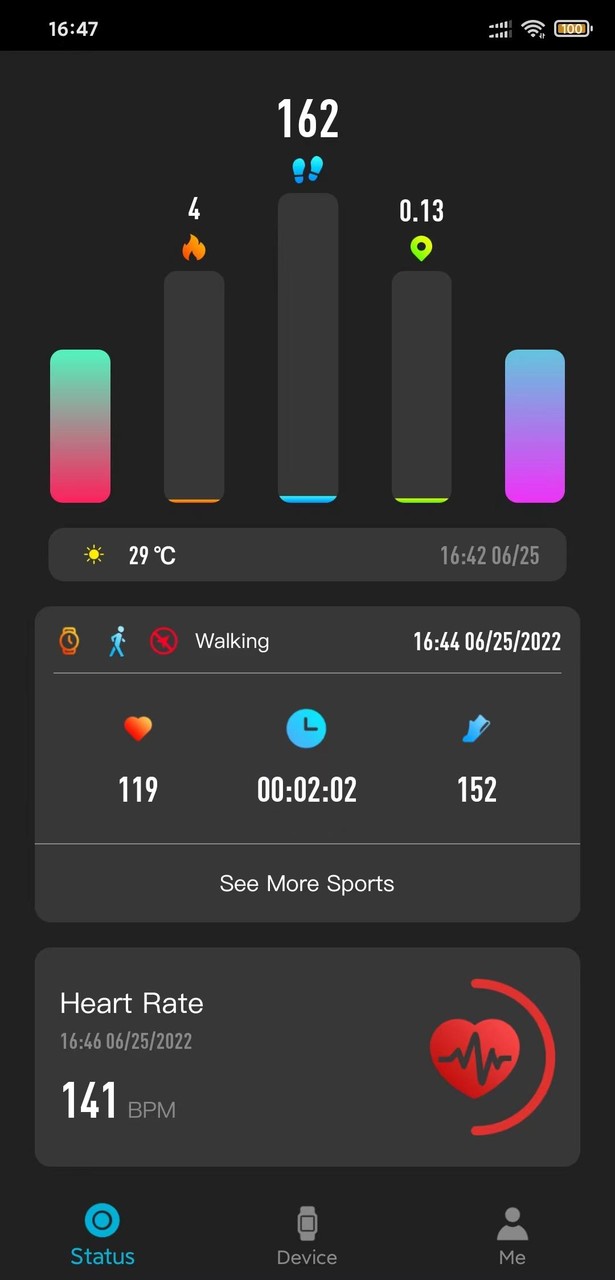Open the Me tab
The height and width of the screenshot is (1280, 615).
coord(512,1236)
